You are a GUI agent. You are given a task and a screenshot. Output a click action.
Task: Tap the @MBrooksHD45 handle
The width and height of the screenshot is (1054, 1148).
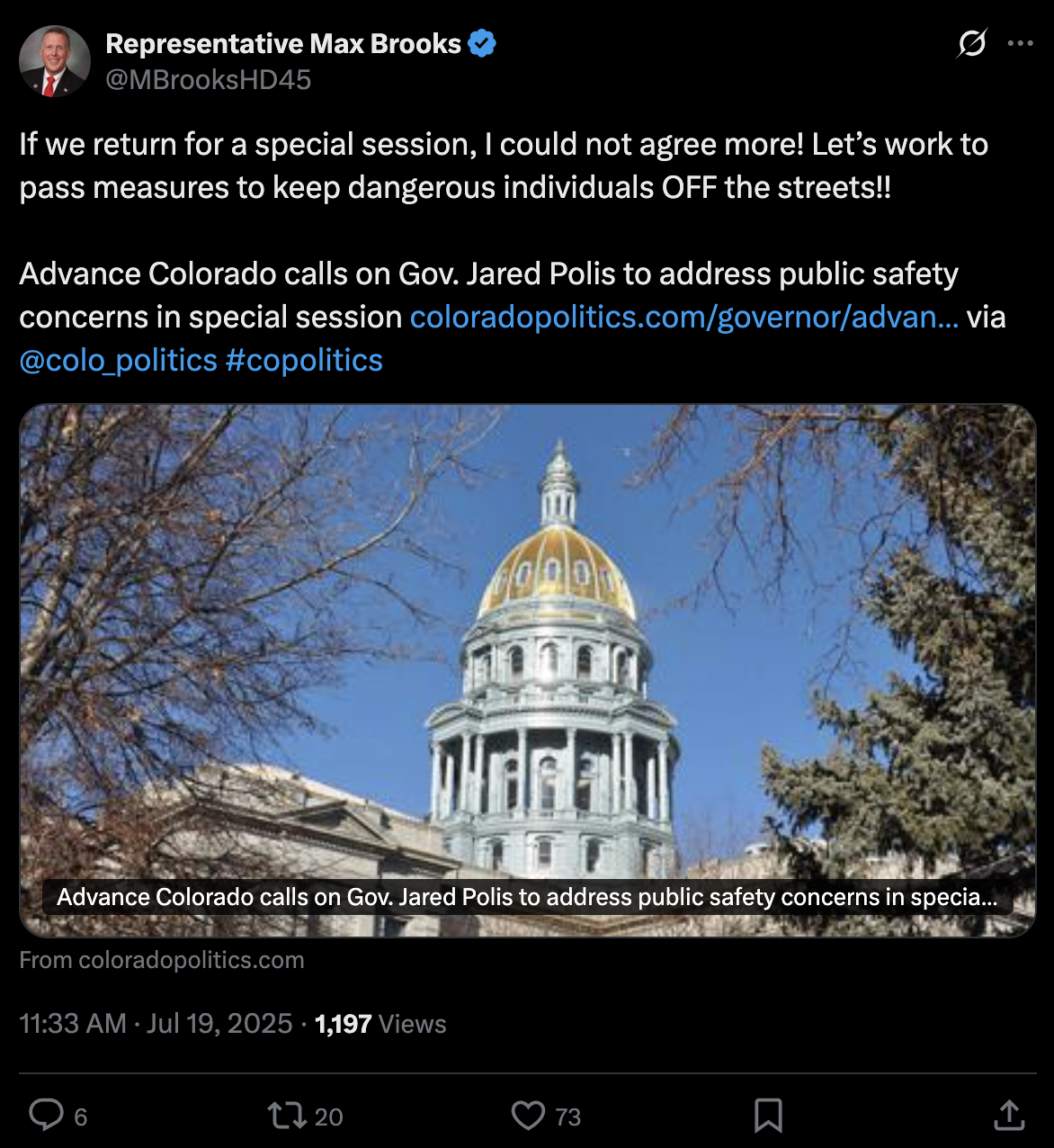click(x=208, y=80)
